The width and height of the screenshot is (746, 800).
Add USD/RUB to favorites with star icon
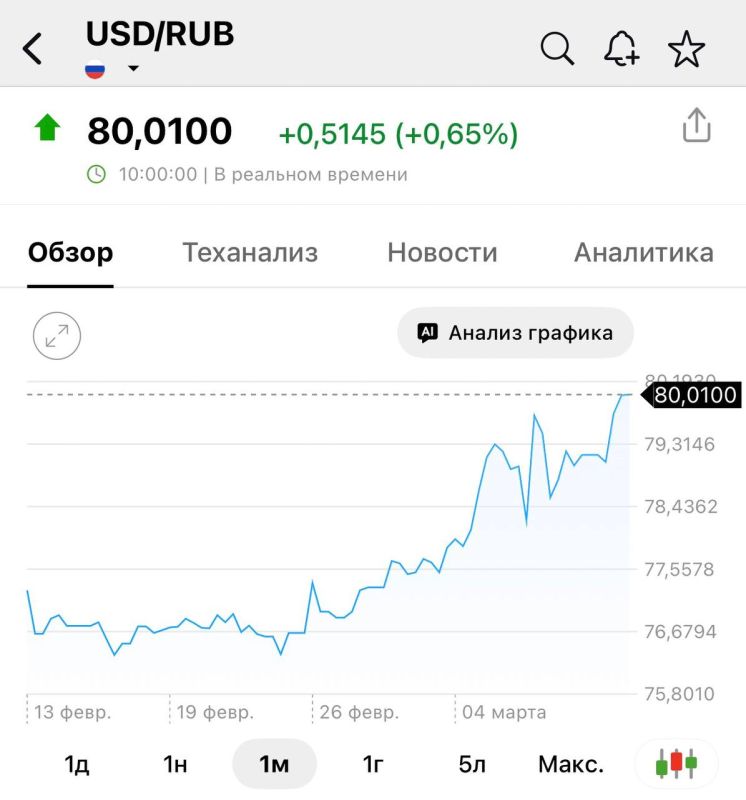687,48
